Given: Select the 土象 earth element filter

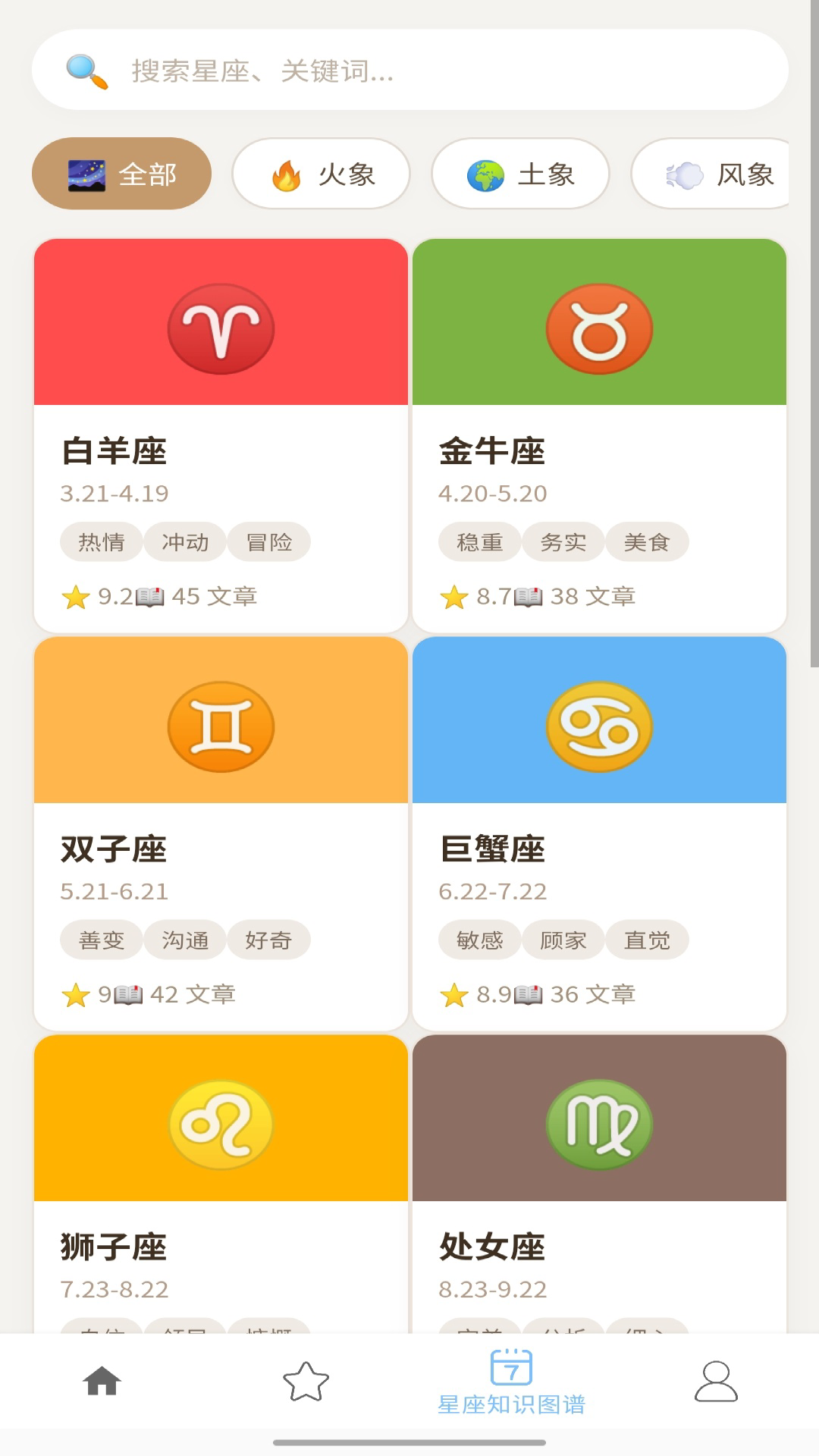Looking at the screenshot, I should coord(520,174).
